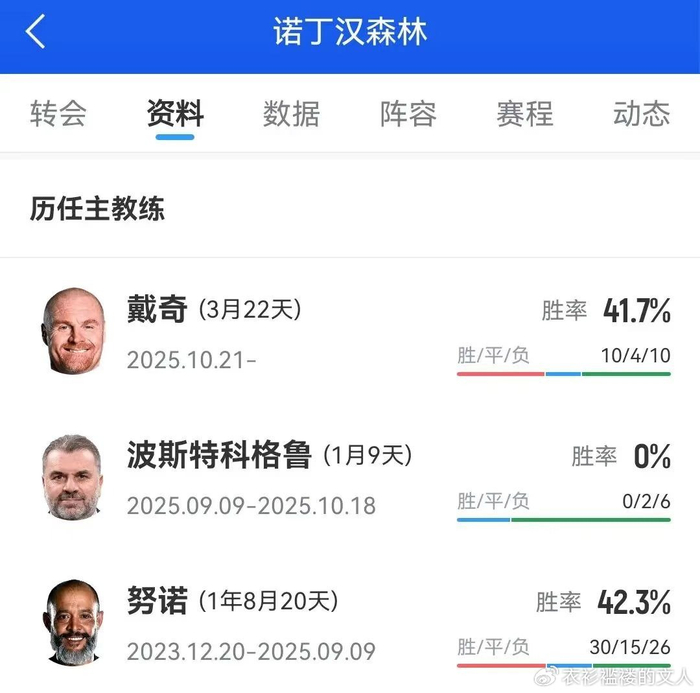Open the 数据 tab

pyautogui.click(x=291, y=113)
